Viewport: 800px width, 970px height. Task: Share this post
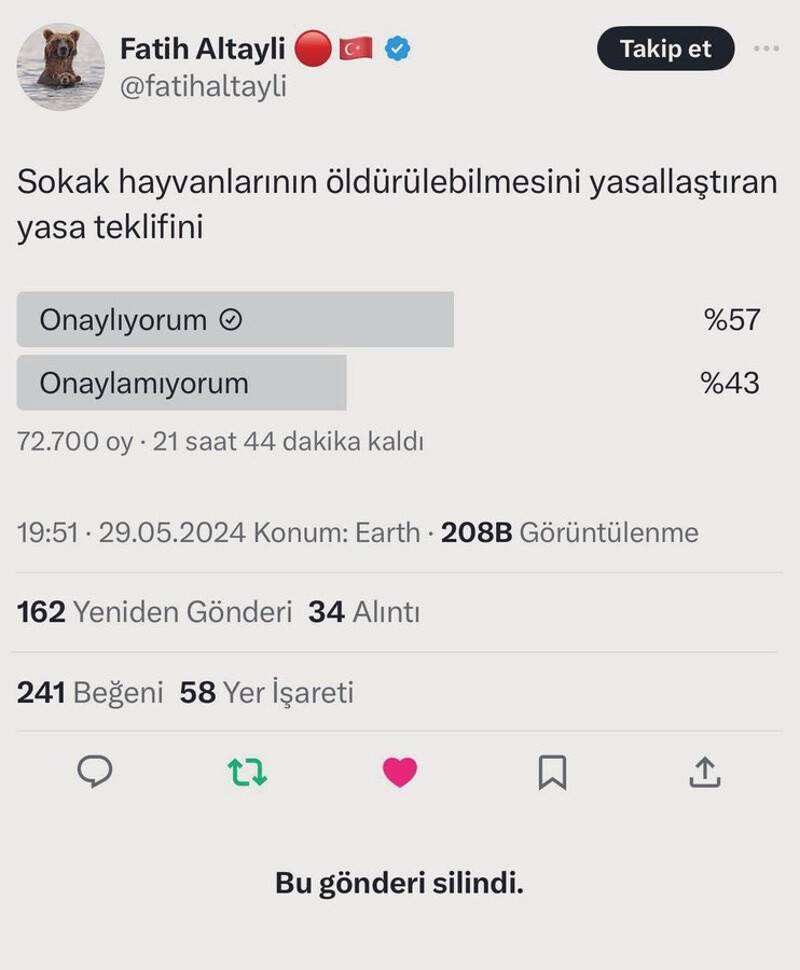pos(704,772)
